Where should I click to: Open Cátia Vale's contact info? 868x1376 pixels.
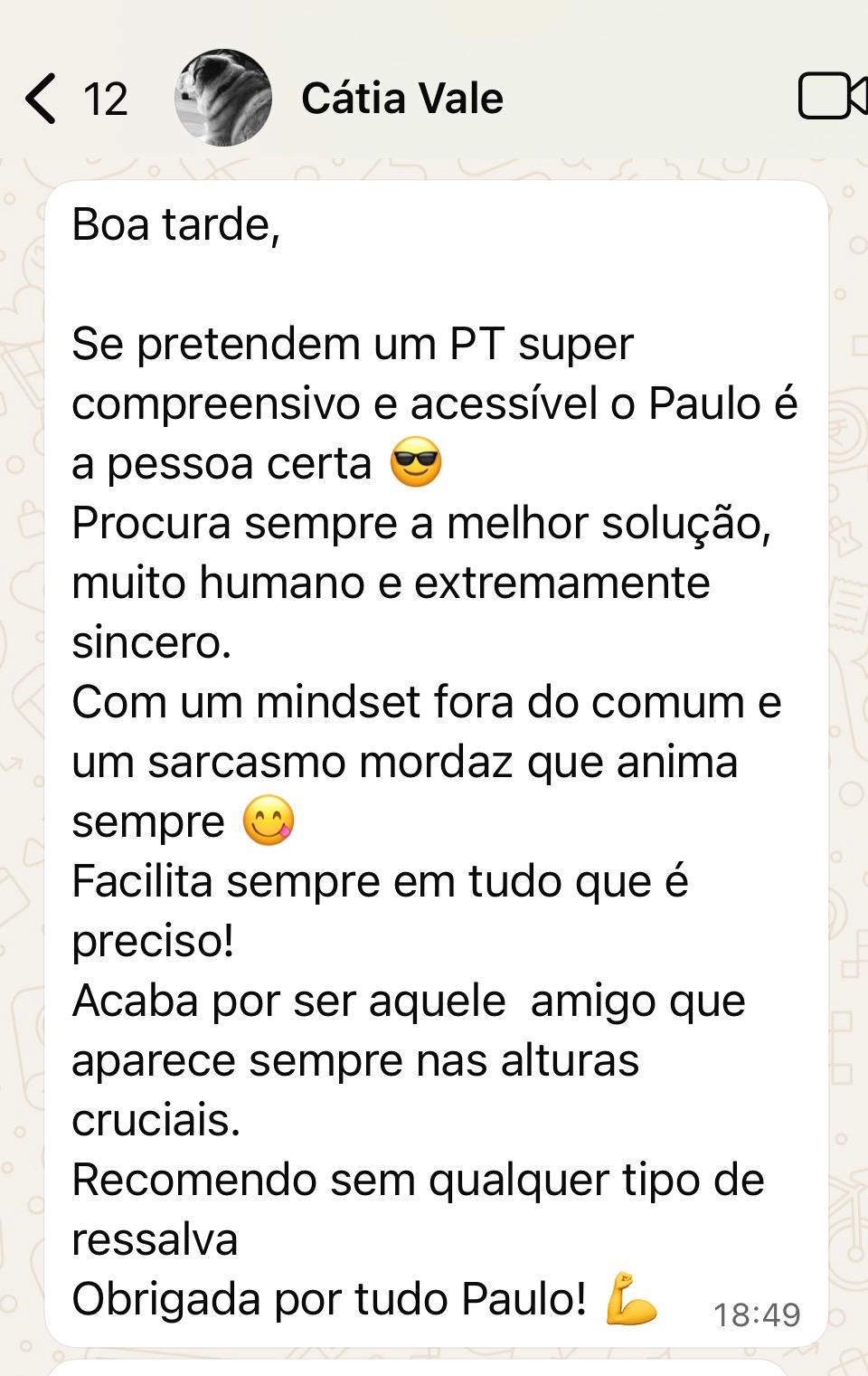click(x=401, y=98)
